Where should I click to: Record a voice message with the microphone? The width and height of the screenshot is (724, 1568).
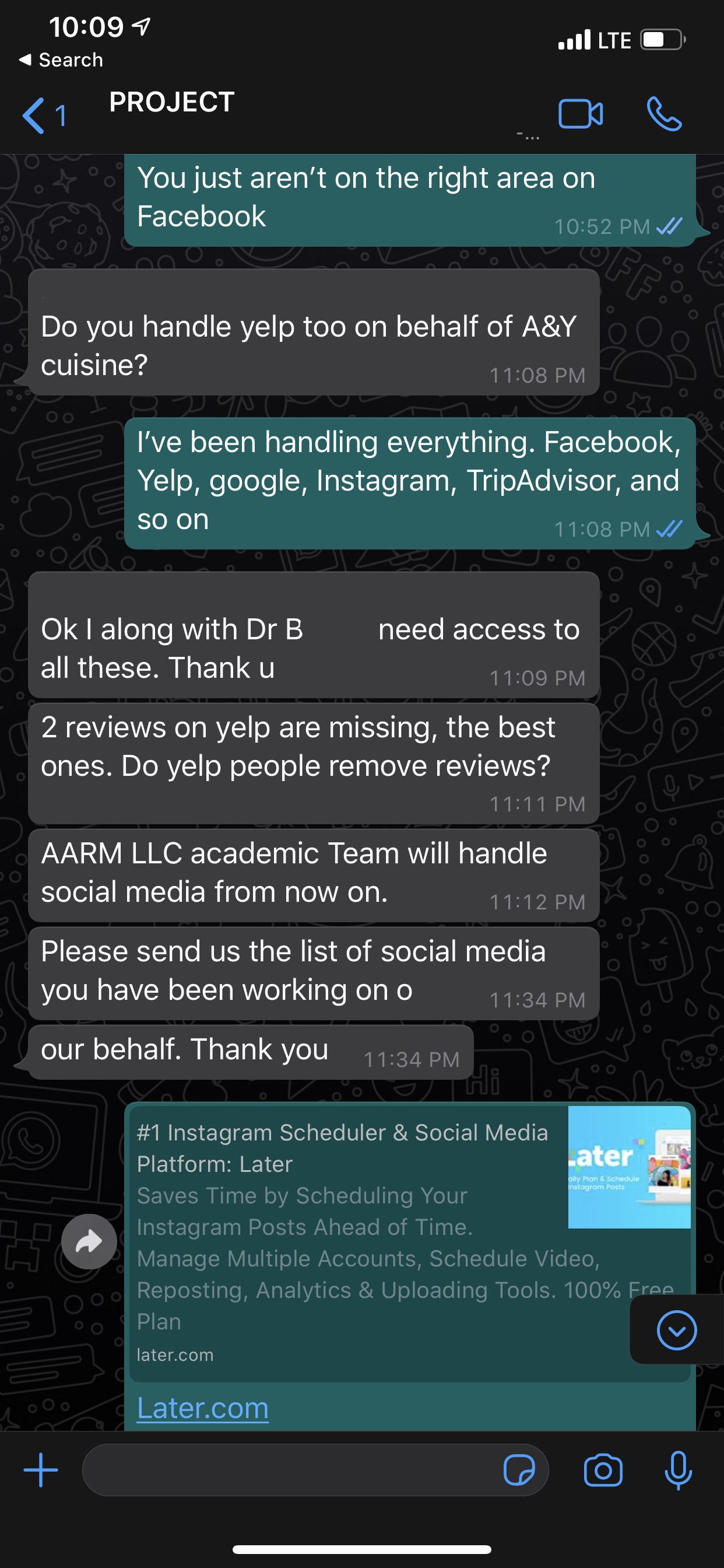click(x=678, y=1470)
